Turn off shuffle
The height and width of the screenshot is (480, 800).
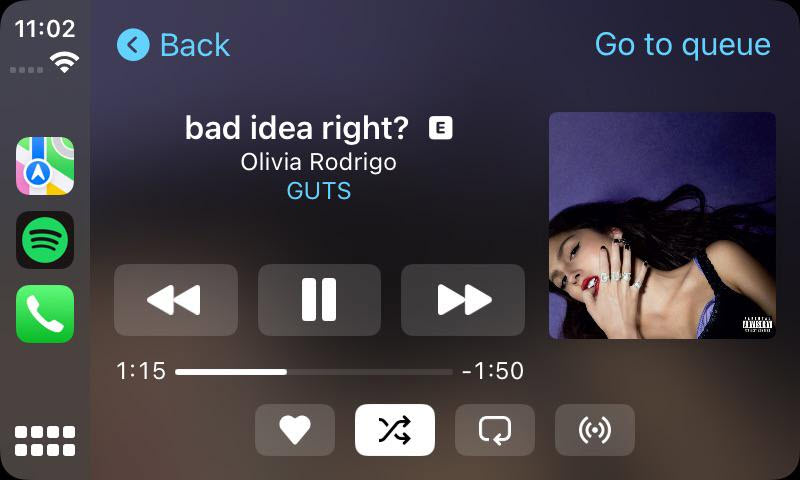pos(395,430)
